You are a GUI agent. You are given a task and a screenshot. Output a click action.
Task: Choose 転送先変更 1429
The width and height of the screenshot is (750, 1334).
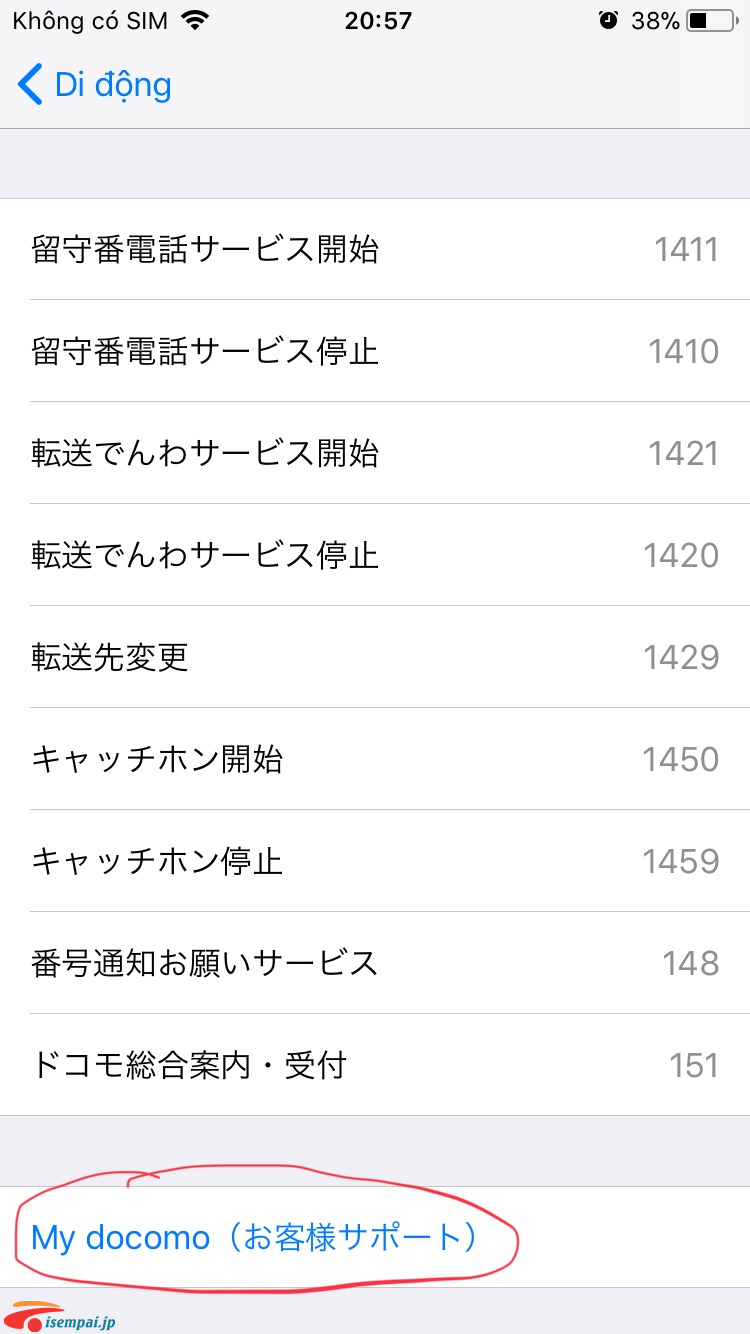pyautogui.click(x=375, y=657)
